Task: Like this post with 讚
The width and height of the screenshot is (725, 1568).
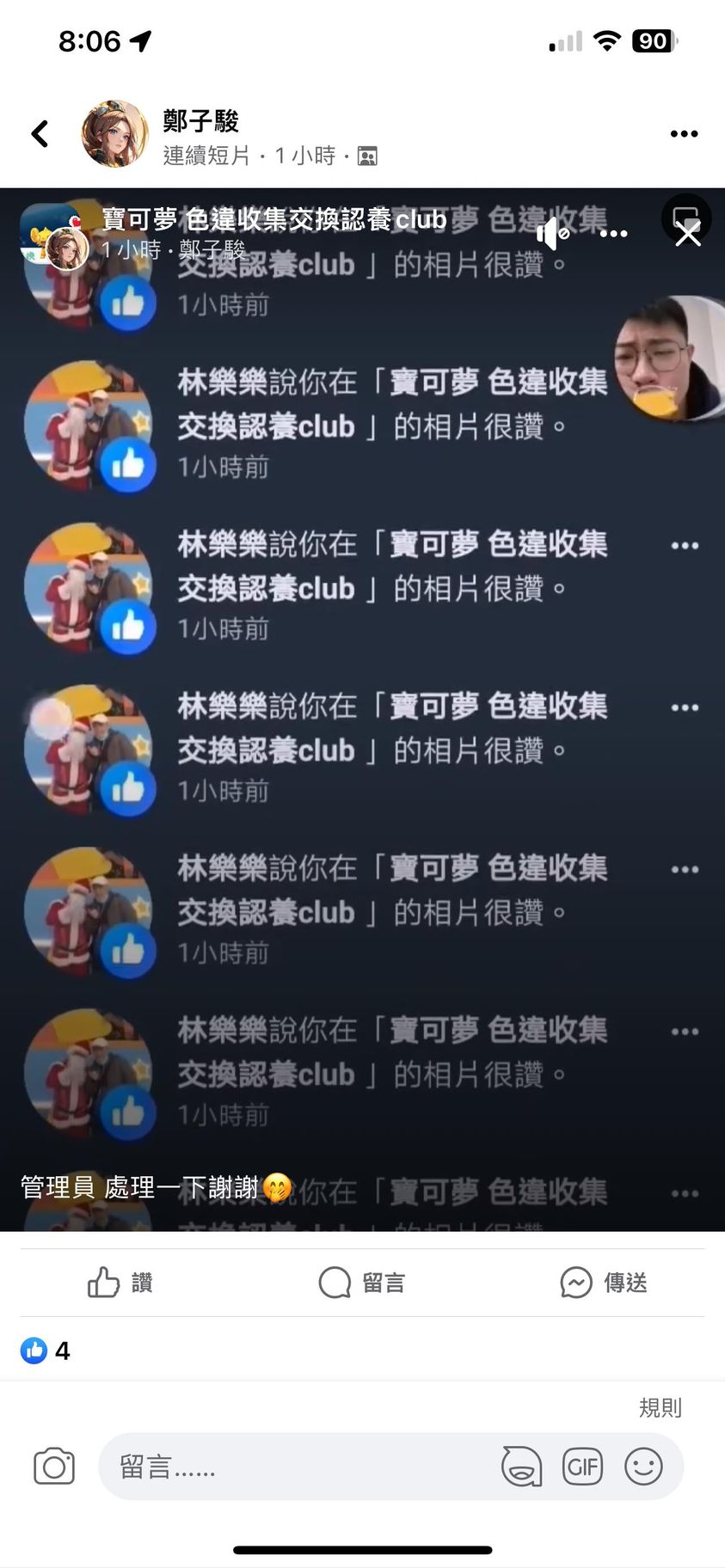Action: pyautogui.click(x=120, y=1283)
